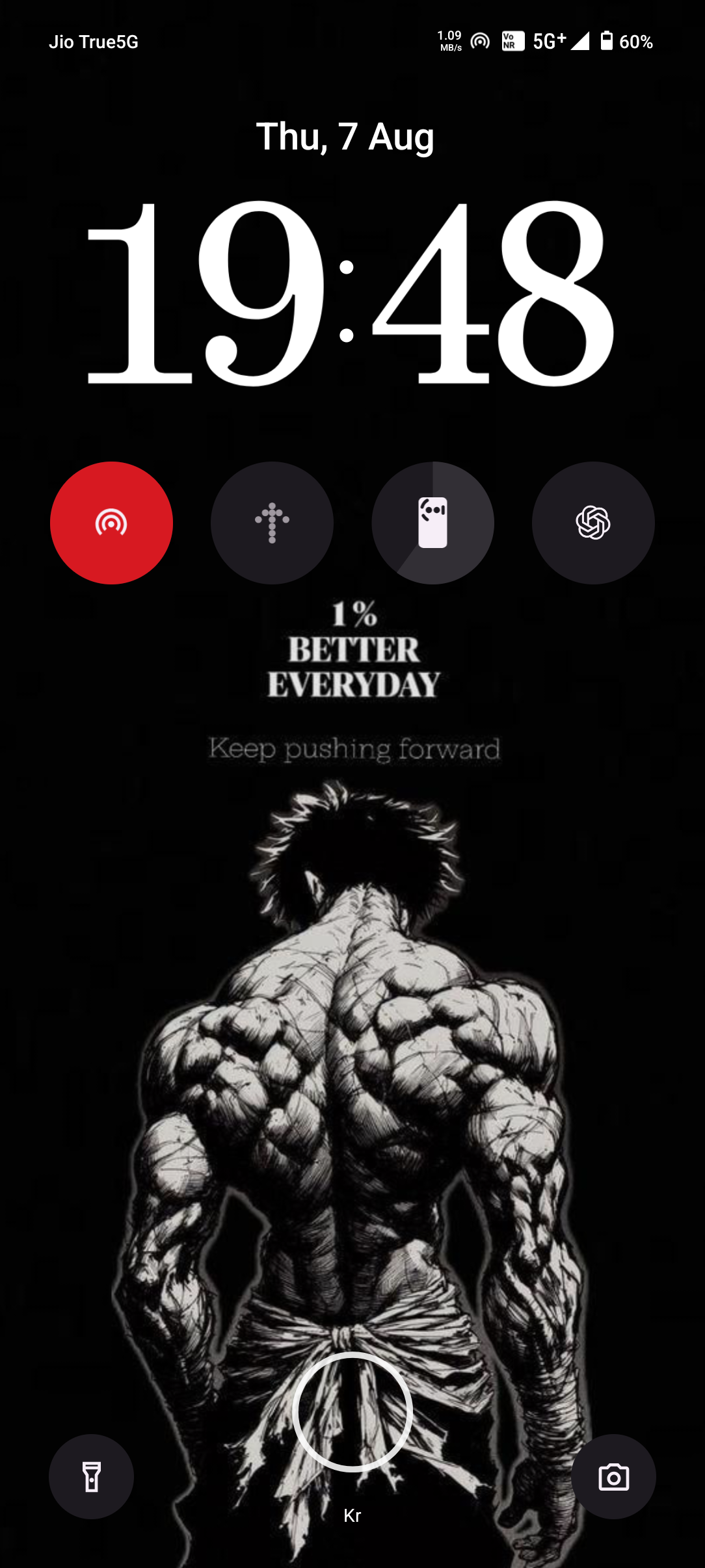This screenshot has width=705, height=1568.
Task: Open the ChatGPT widget
Action: click(593, 523)
